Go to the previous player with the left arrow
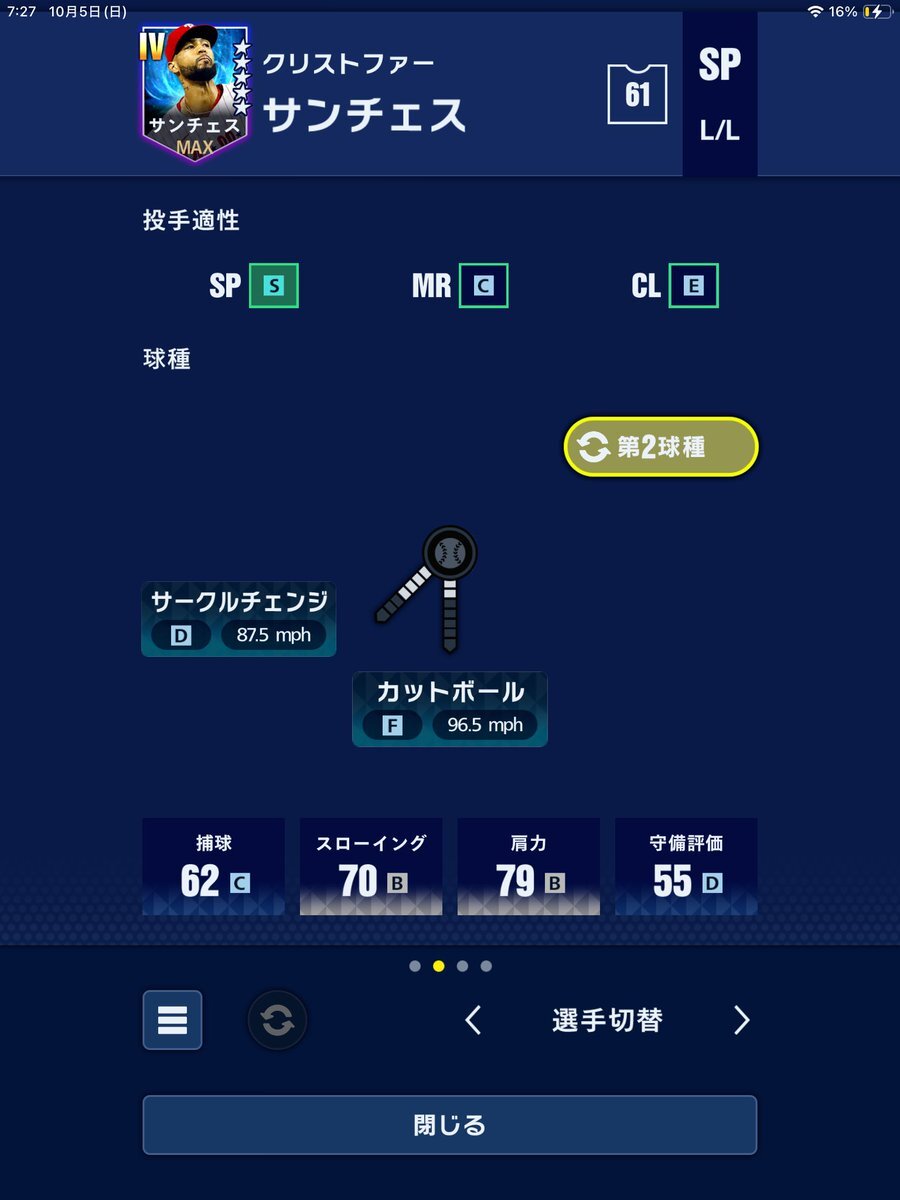The height and width of the screenshot is (1200, 900). pos(474,1020)
